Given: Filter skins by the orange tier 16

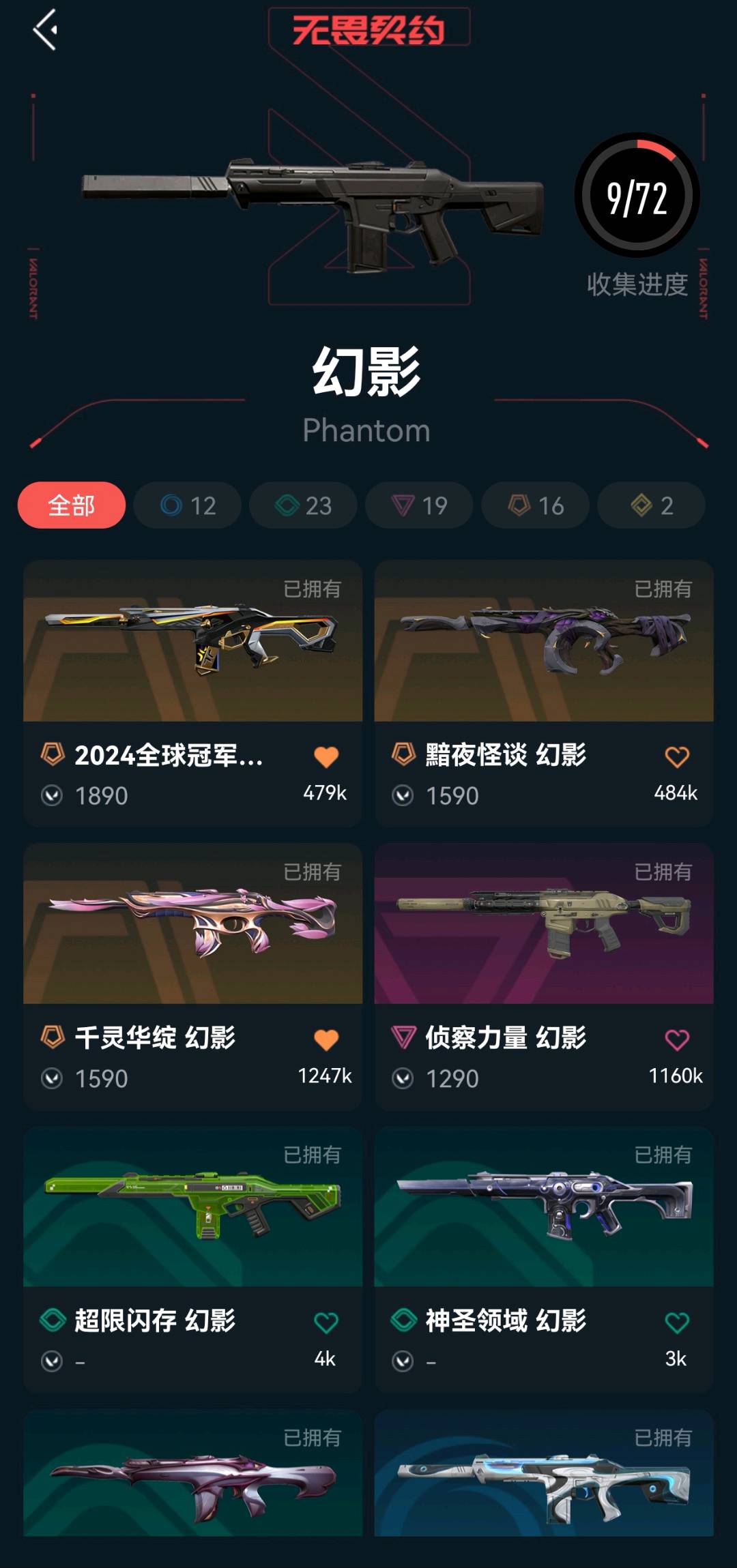Looking at the screenshot, I should click(x=535, y=505).
